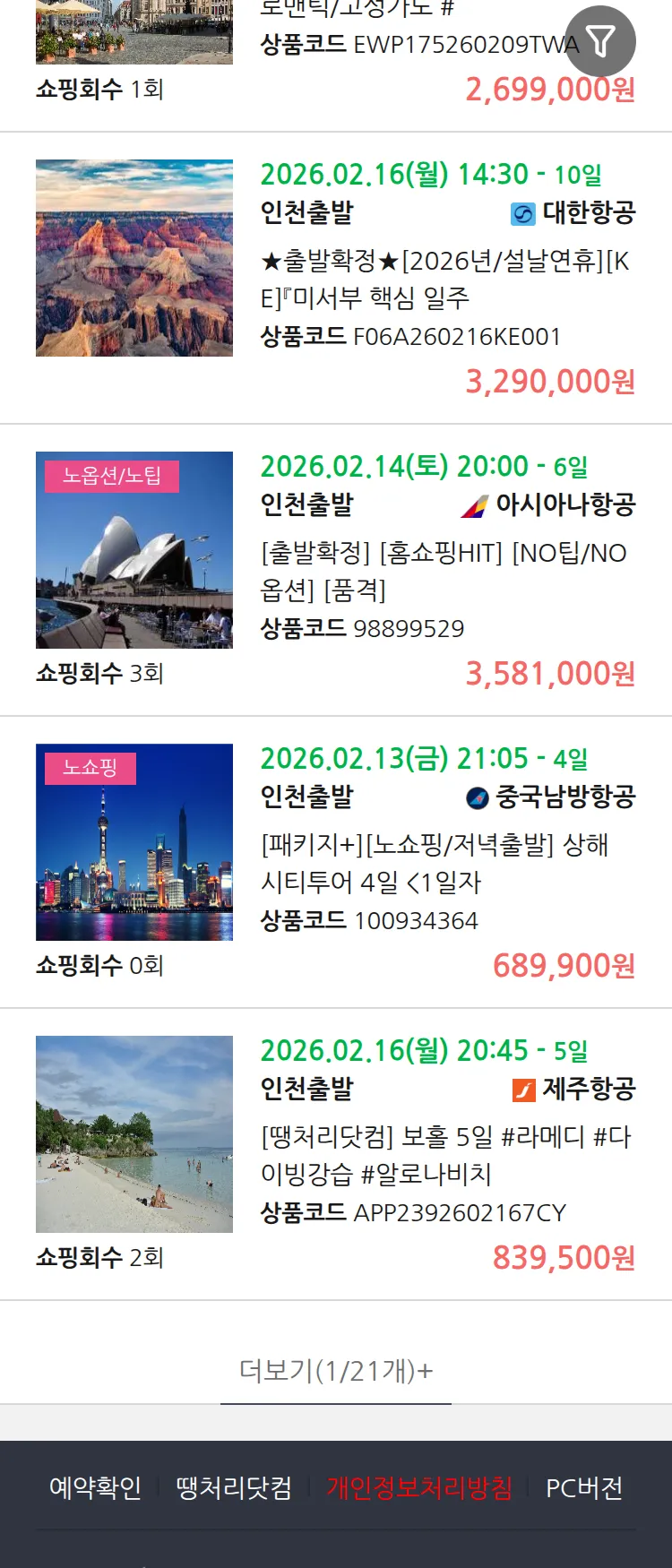Image resolution: width=672 pixels, height=1568 pixels.
Task: Open the 보홀 5일 Jeju Air package
Action: click(444, 1155)
